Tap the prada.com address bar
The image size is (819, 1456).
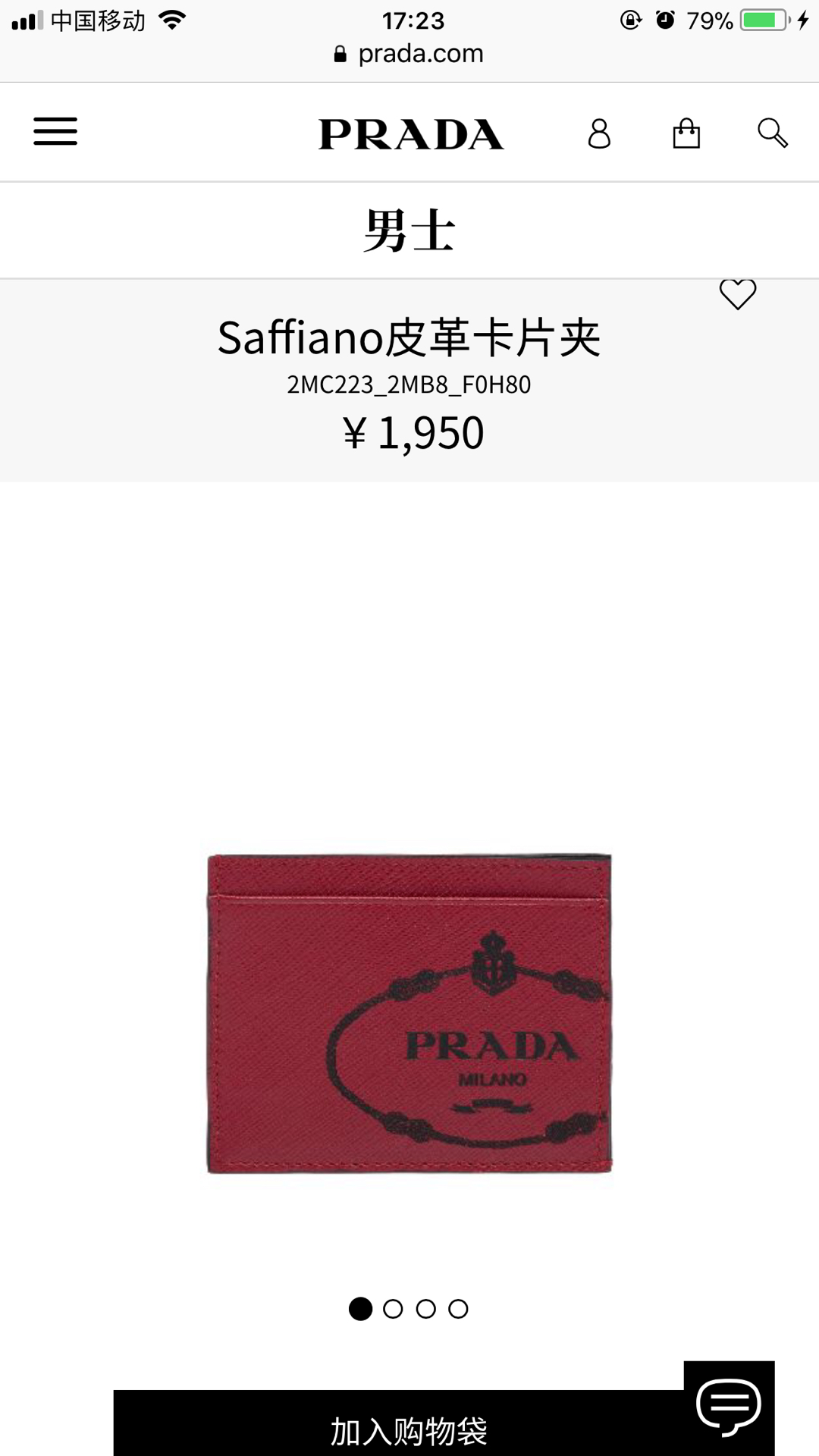409,54
